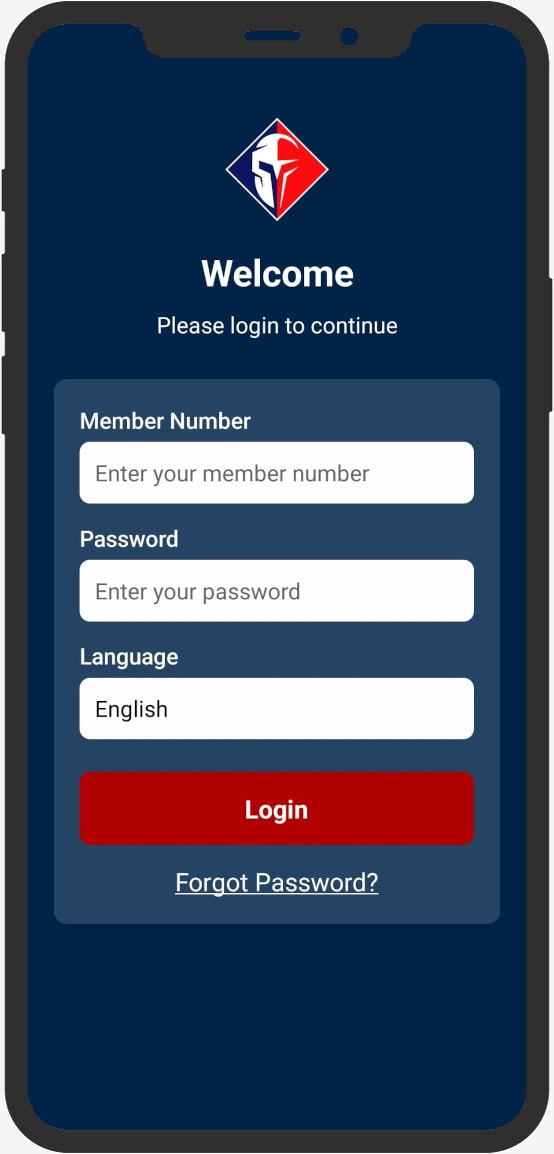This screenshot has width=554, height=1154.
Task: Tap the red Login button
Action: tap(277, 808)
